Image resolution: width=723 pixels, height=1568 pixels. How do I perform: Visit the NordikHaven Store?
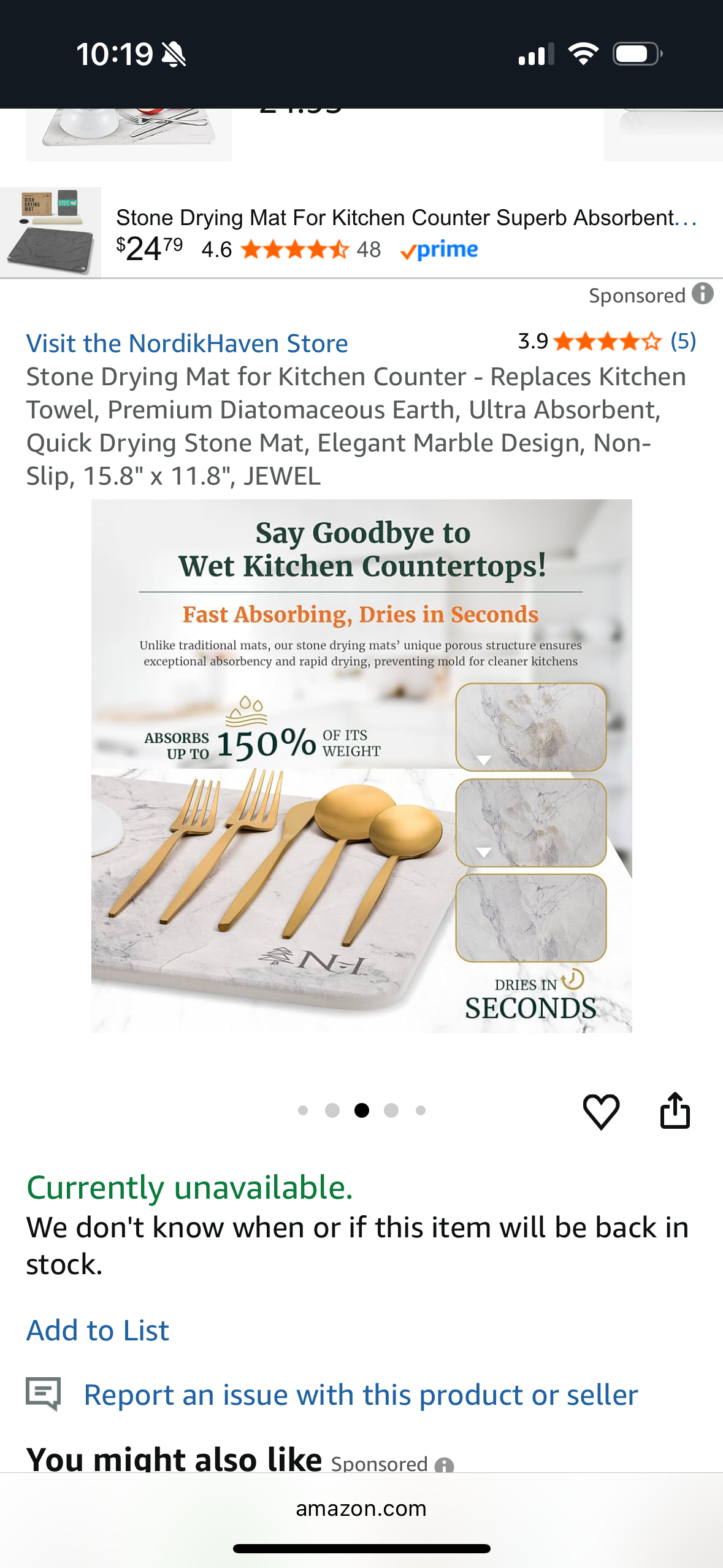pyautogui.click(x=187, y=344)
